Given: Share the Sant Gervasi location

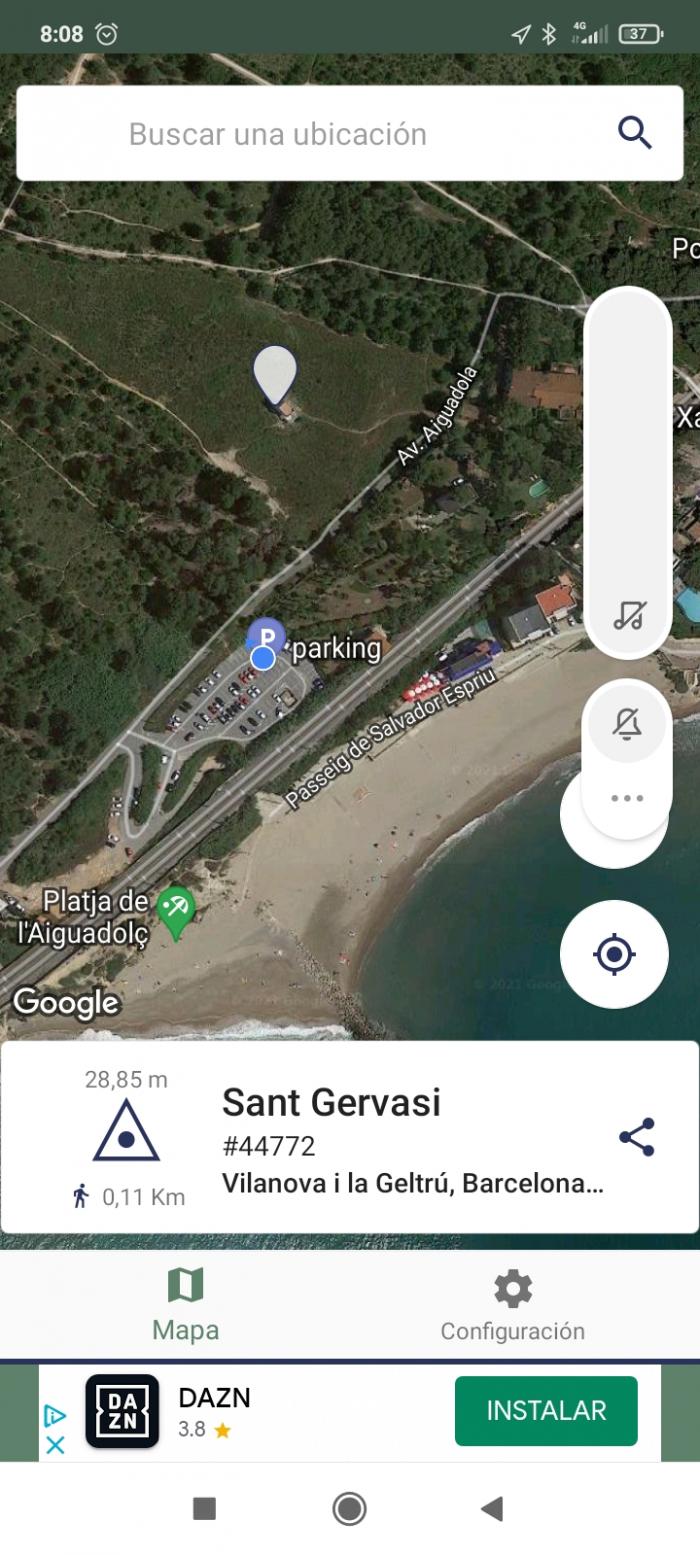Looking at the screenshot, I should click(636, 1137).
